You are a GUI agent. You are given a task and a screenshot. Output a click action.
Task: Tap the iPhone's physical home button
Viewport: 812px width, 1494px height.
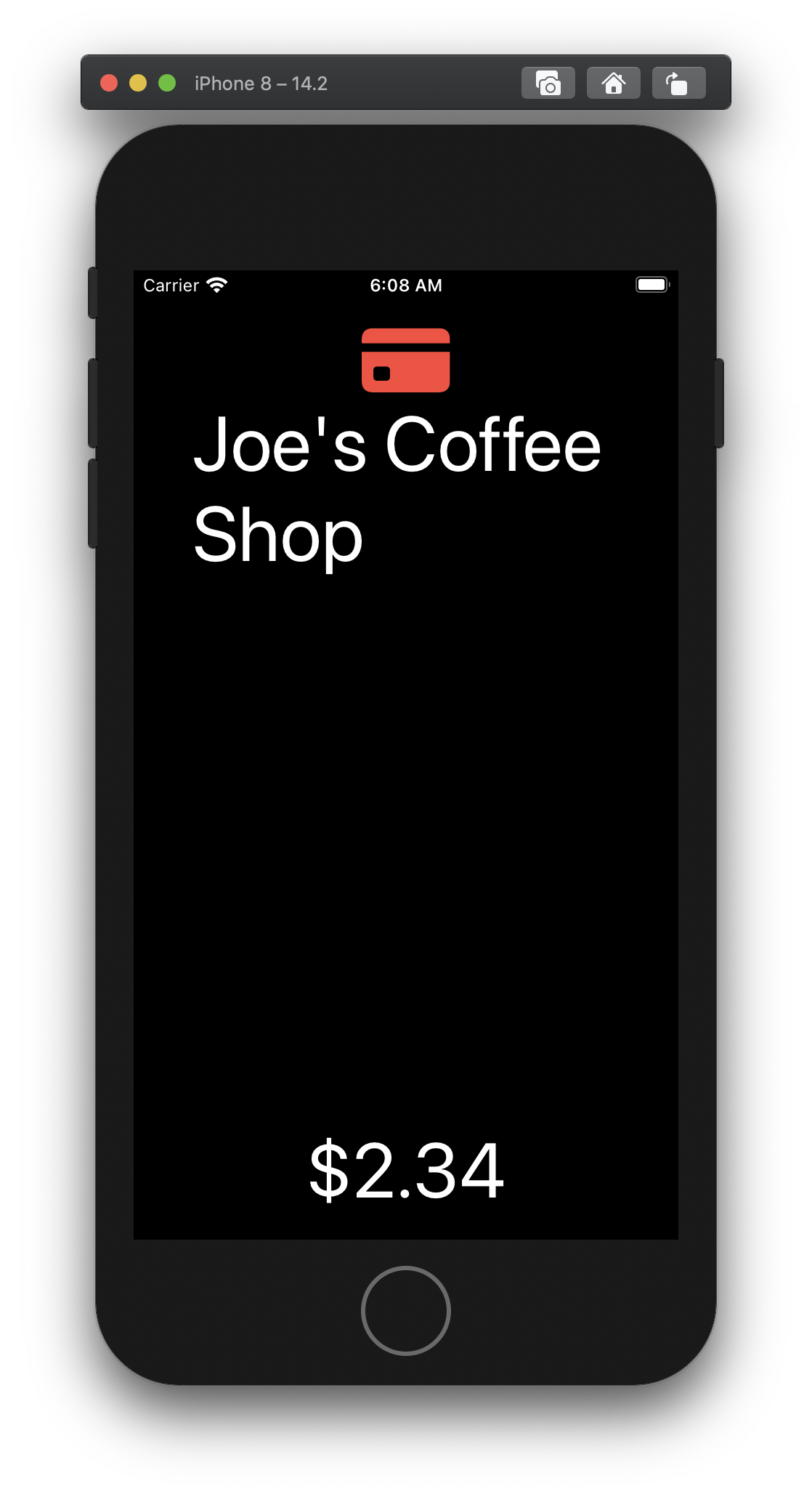coord(406,1311)
